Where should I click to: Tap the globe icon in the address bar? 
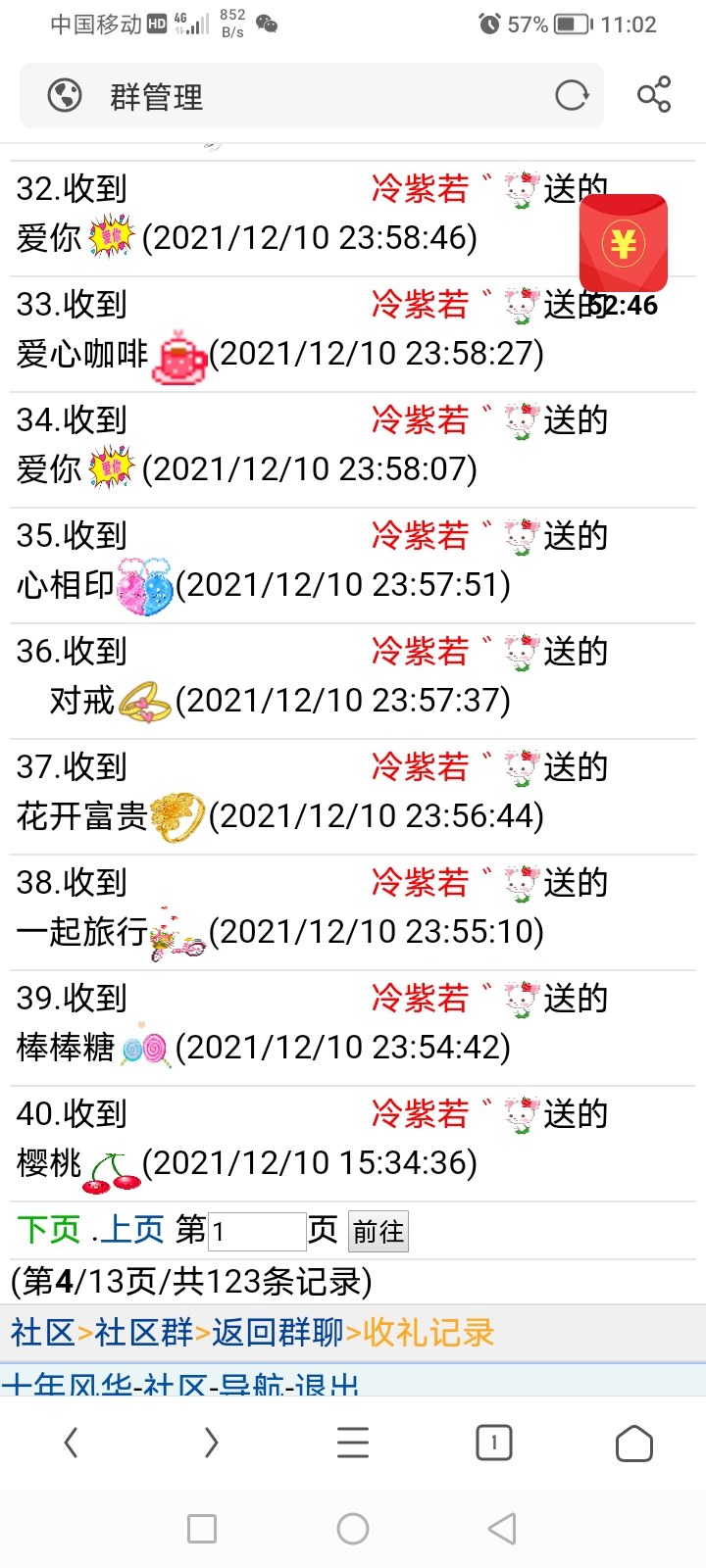(64, 95)
